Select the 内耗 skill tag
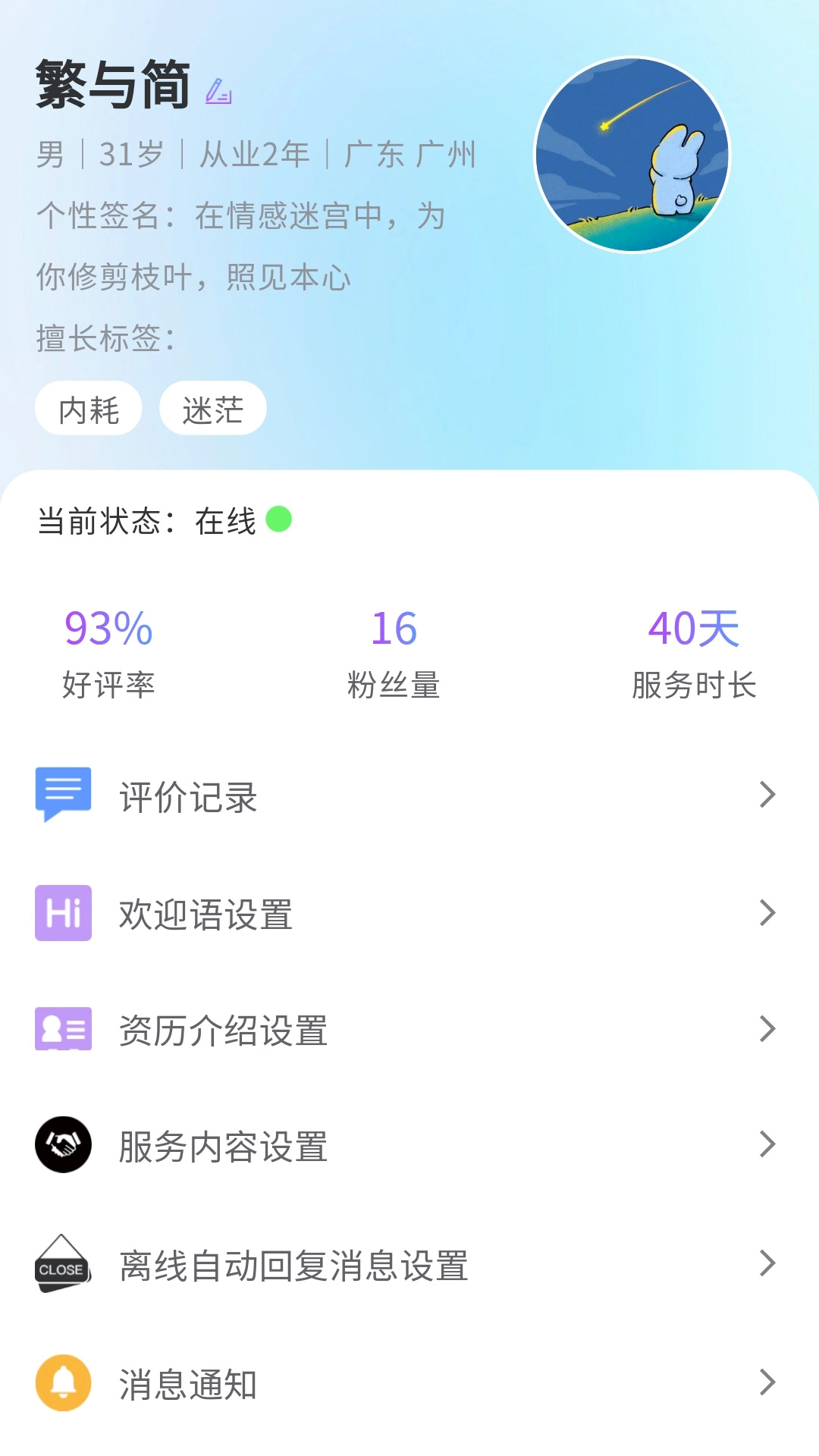819x1456 pixels. pyautogui.click(x=87, y=408)
